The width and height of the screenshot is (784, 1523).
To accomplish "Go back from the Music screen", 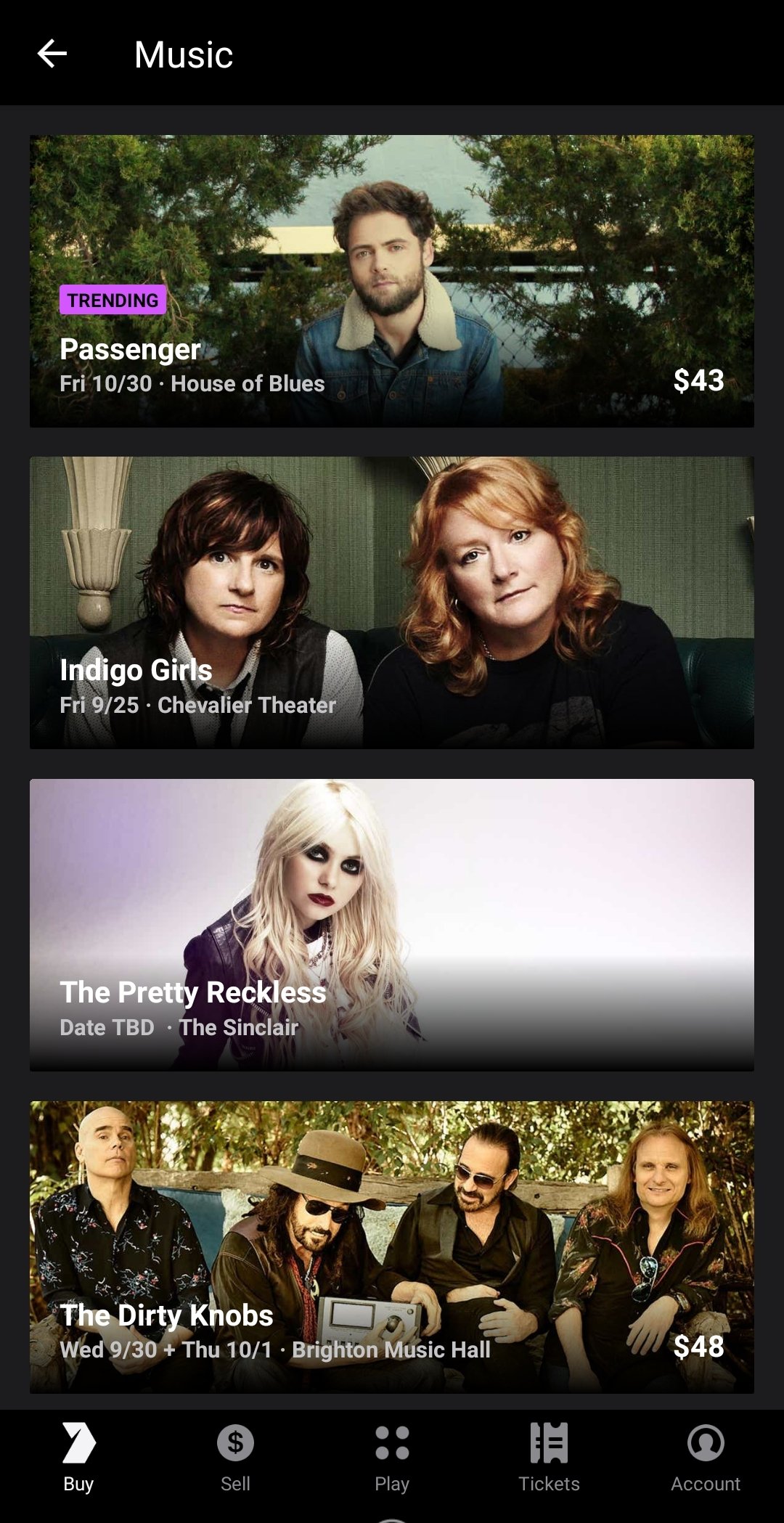I will pyautogui.click(x=52, y=54).
